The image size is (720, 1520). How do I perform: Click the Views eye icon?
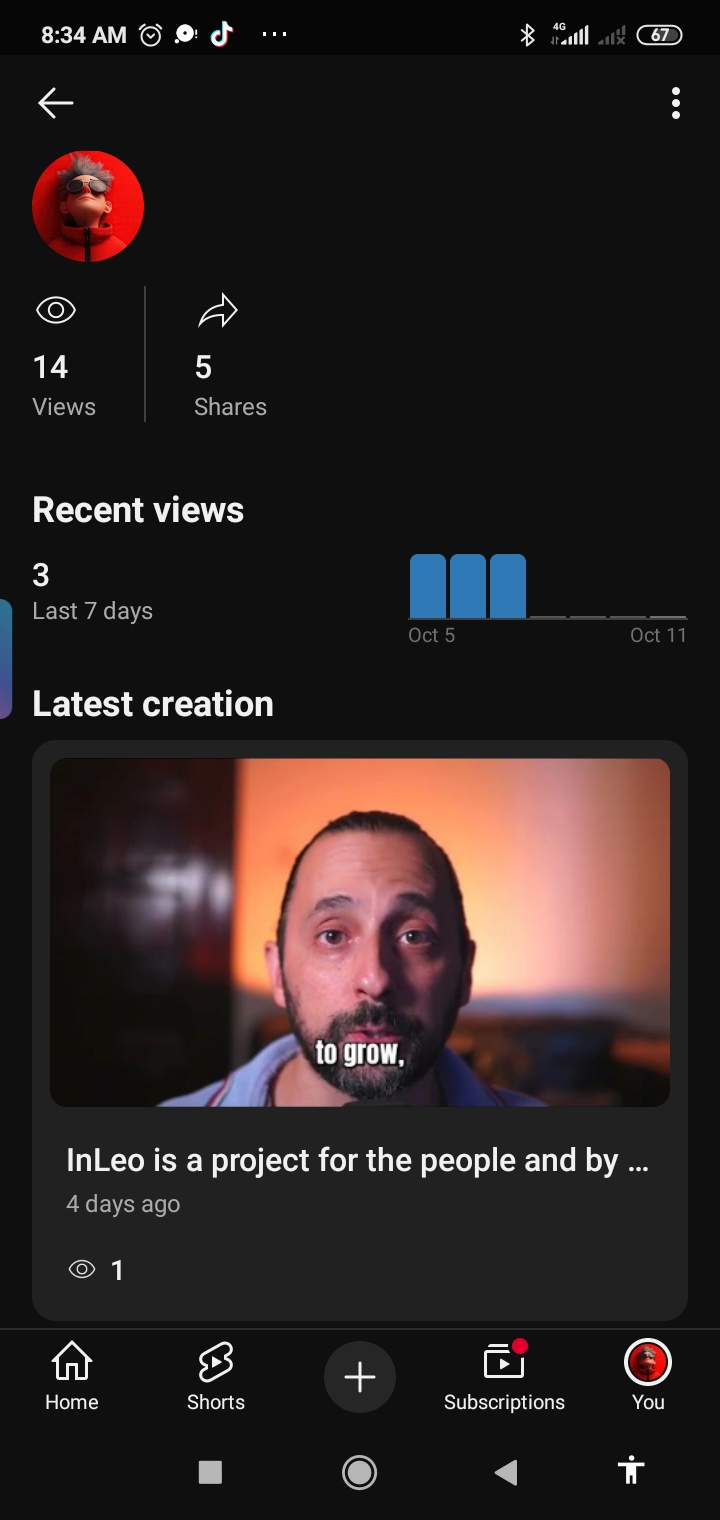56,311
